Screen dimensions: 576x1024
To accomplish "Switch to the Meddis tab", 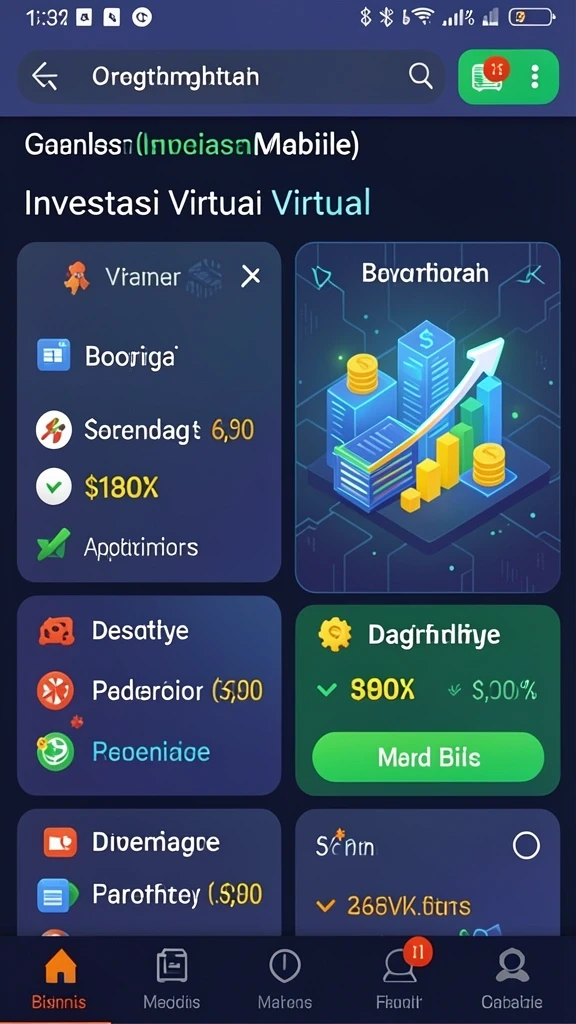I will click(172, 978).
